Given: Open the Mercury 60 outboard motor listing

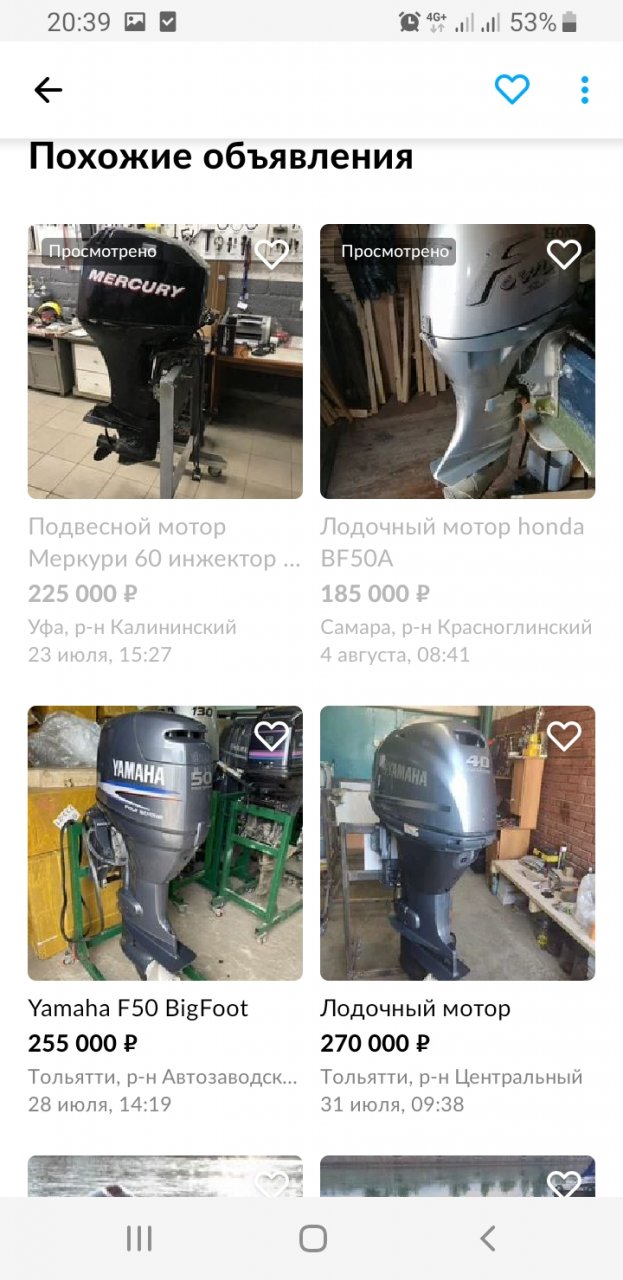Looking at the screenshot, I should (x=165, y=361).
